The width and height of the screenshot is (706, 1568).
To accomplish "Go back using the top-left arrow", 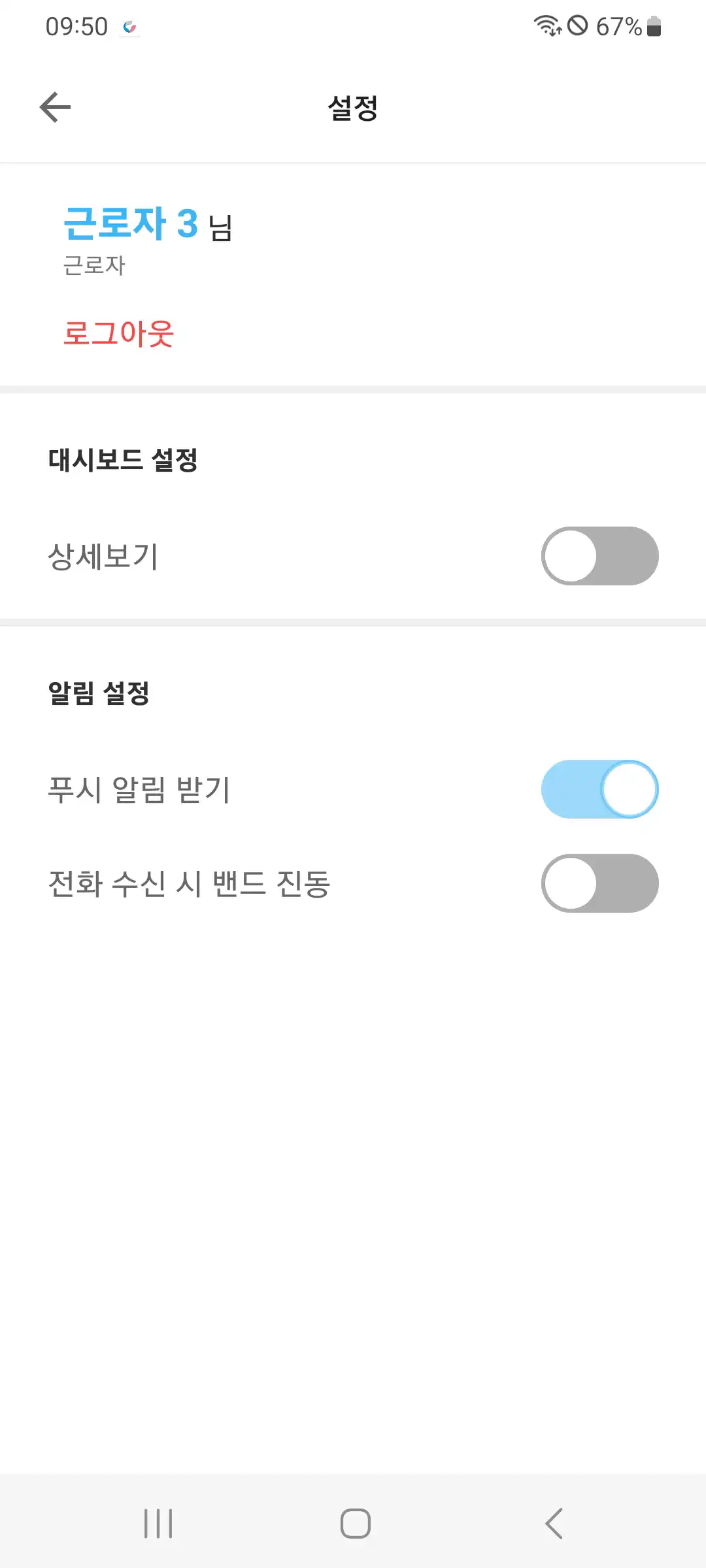I will [x=55, y=107].
